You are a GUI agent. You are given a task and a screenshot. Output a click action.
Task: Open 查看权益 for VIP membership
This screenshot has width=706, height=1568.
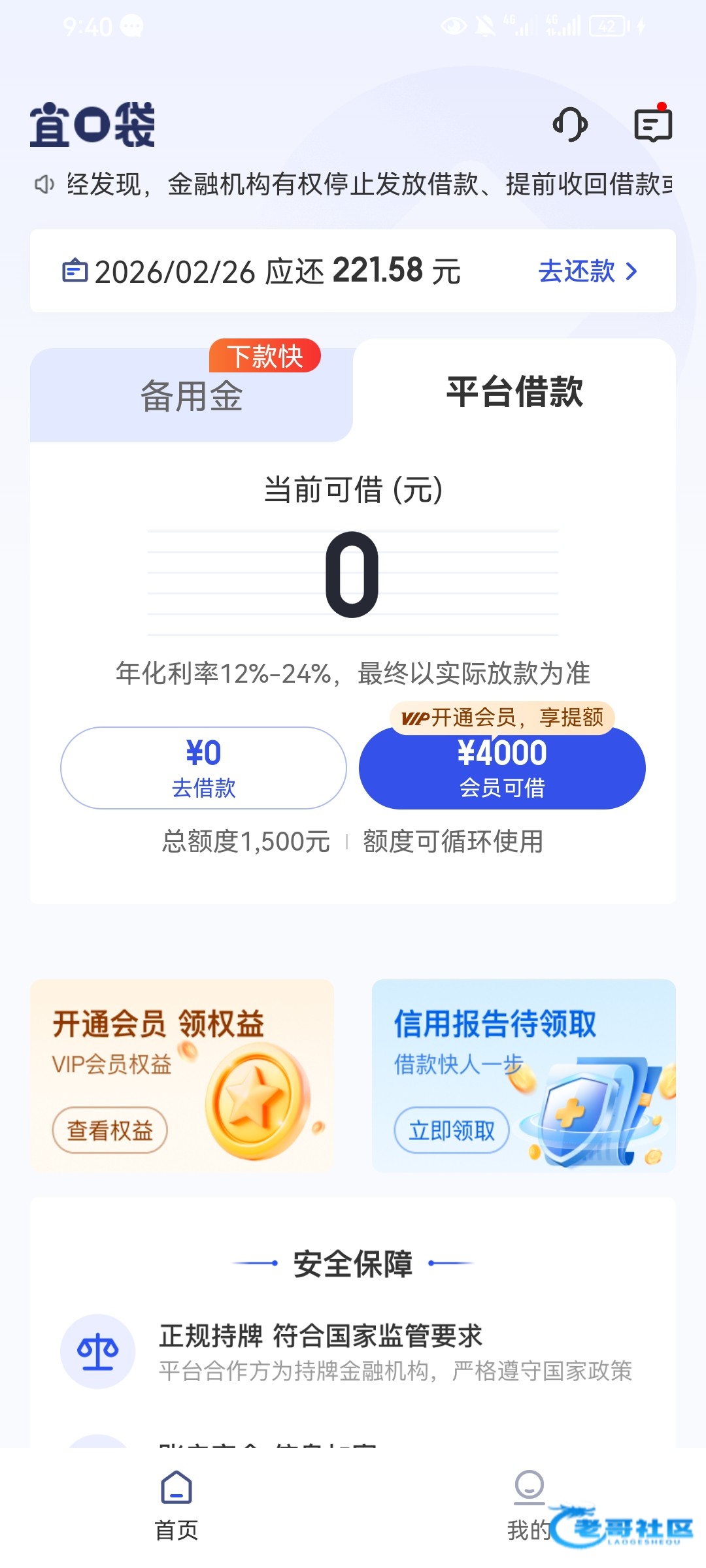tap(110, 1130)
